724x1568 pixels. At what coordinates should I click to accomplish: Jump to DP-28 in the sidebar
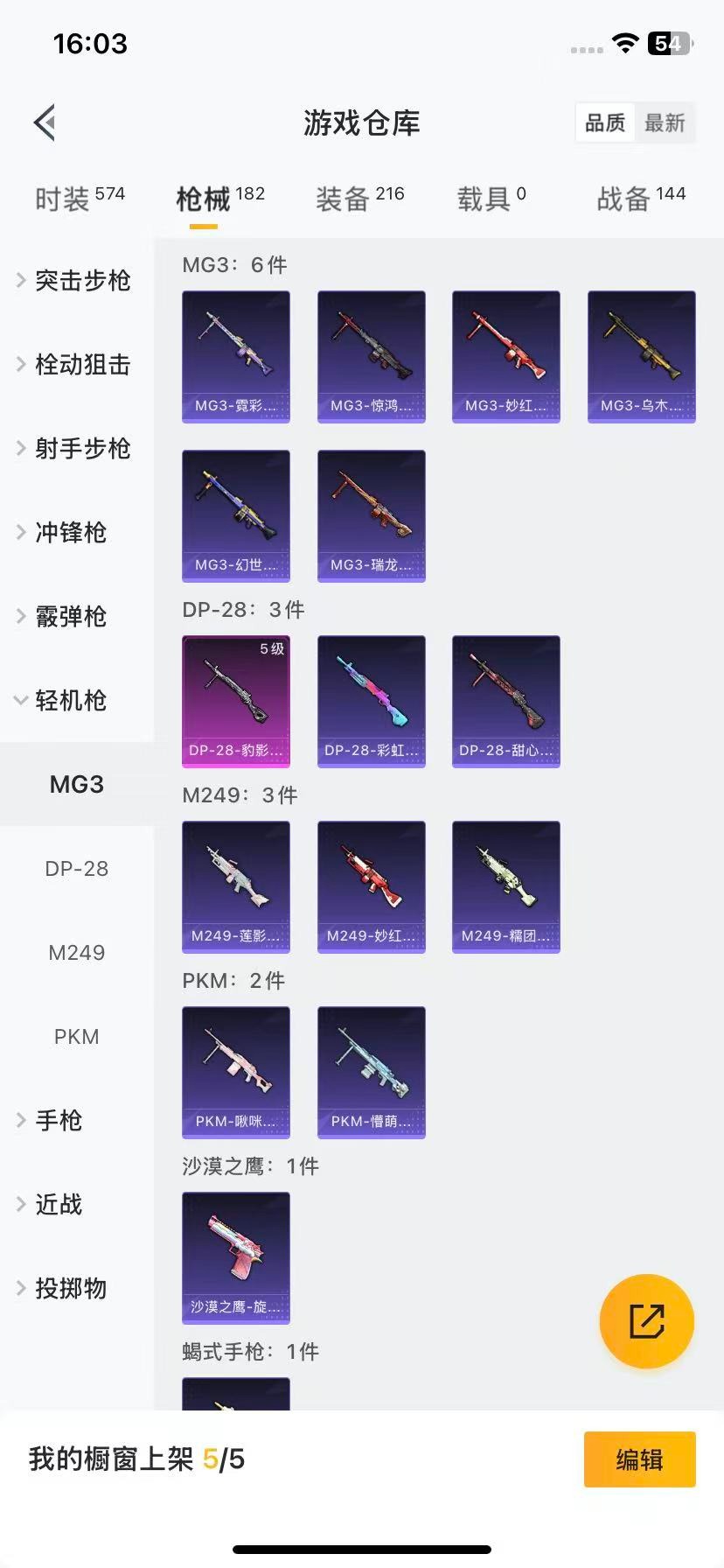(x=77, y=869)
